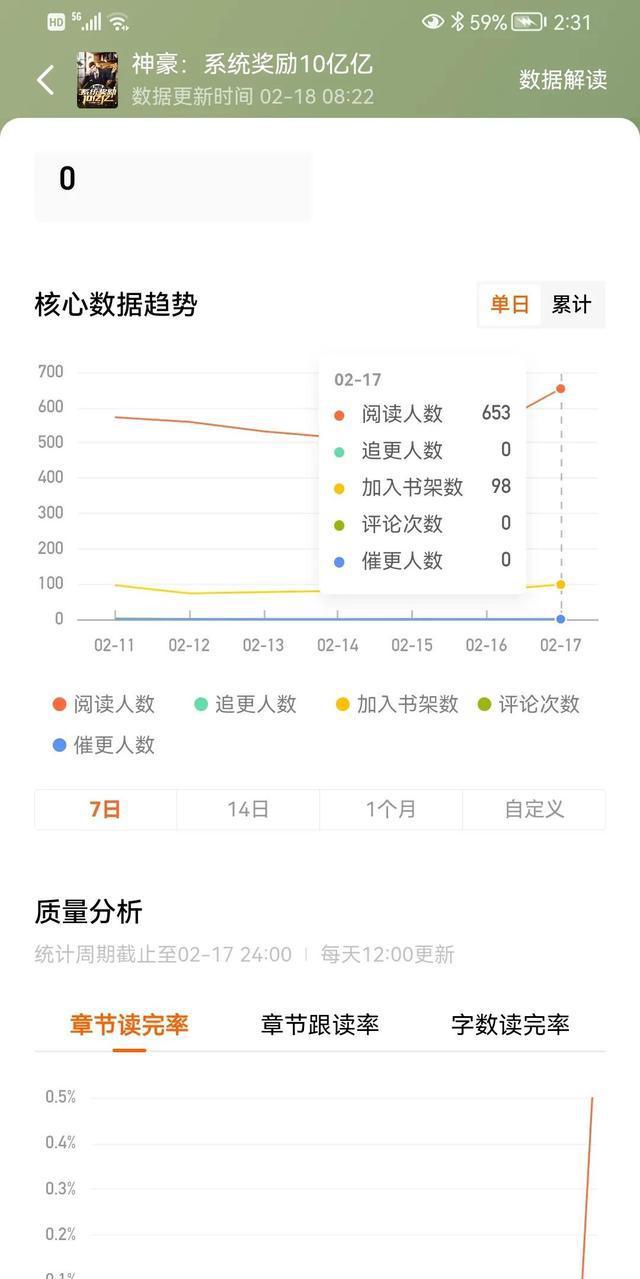Image resolution: width=640 pixels, height=1279 pixels.
Task: Toggle the 催更人数 legend series
Action: (x=104, y=745)
